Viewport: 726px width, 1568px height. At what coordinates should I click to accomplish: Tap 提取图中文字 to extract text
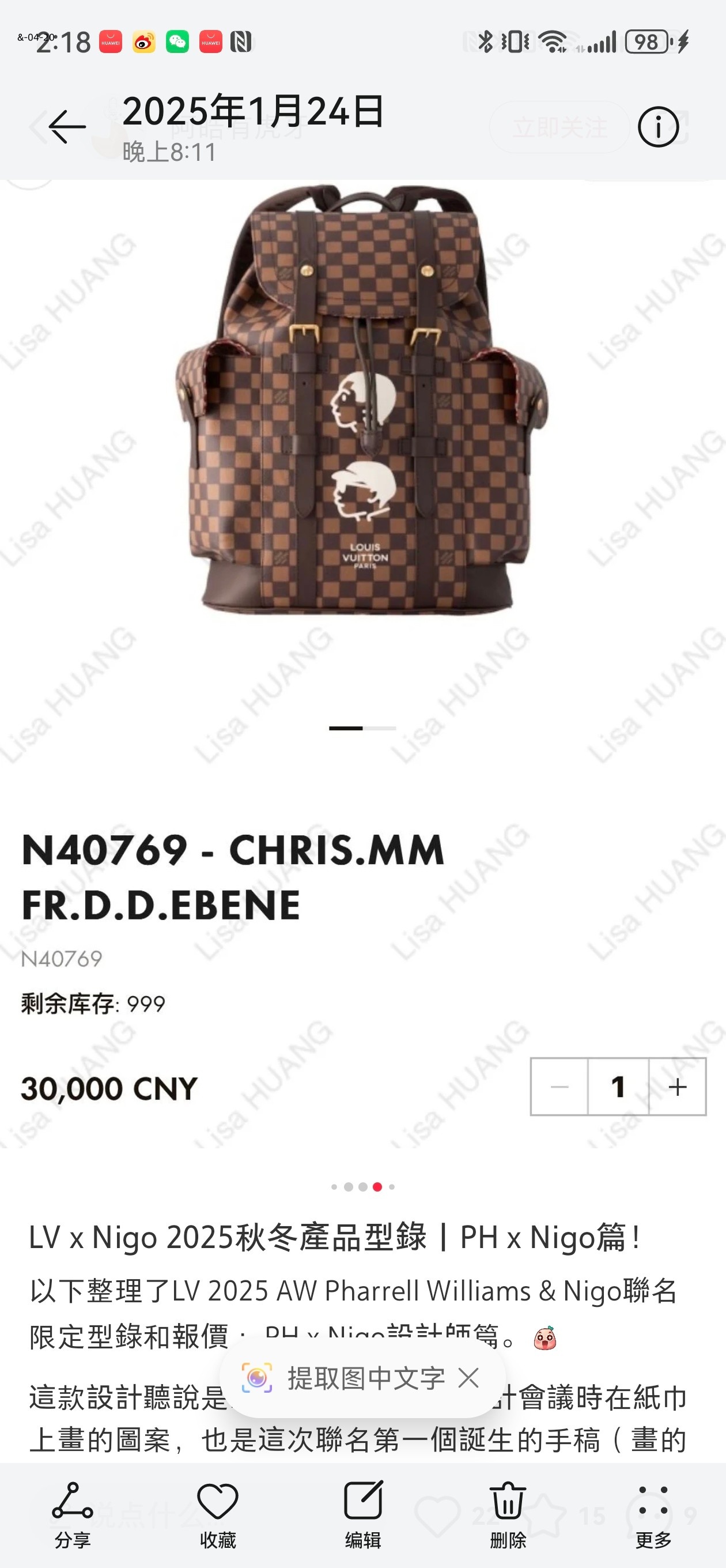tap(365, 1378)
